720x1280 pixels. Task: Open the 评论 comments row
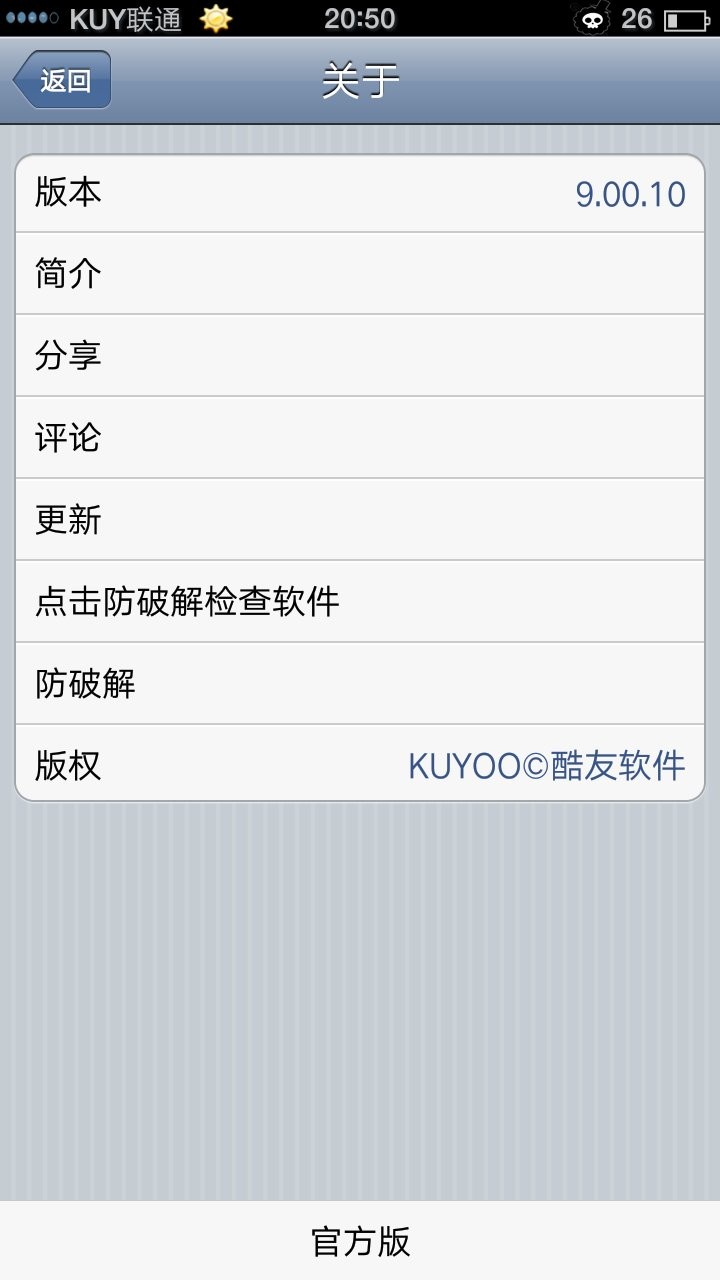click(360, 437)
